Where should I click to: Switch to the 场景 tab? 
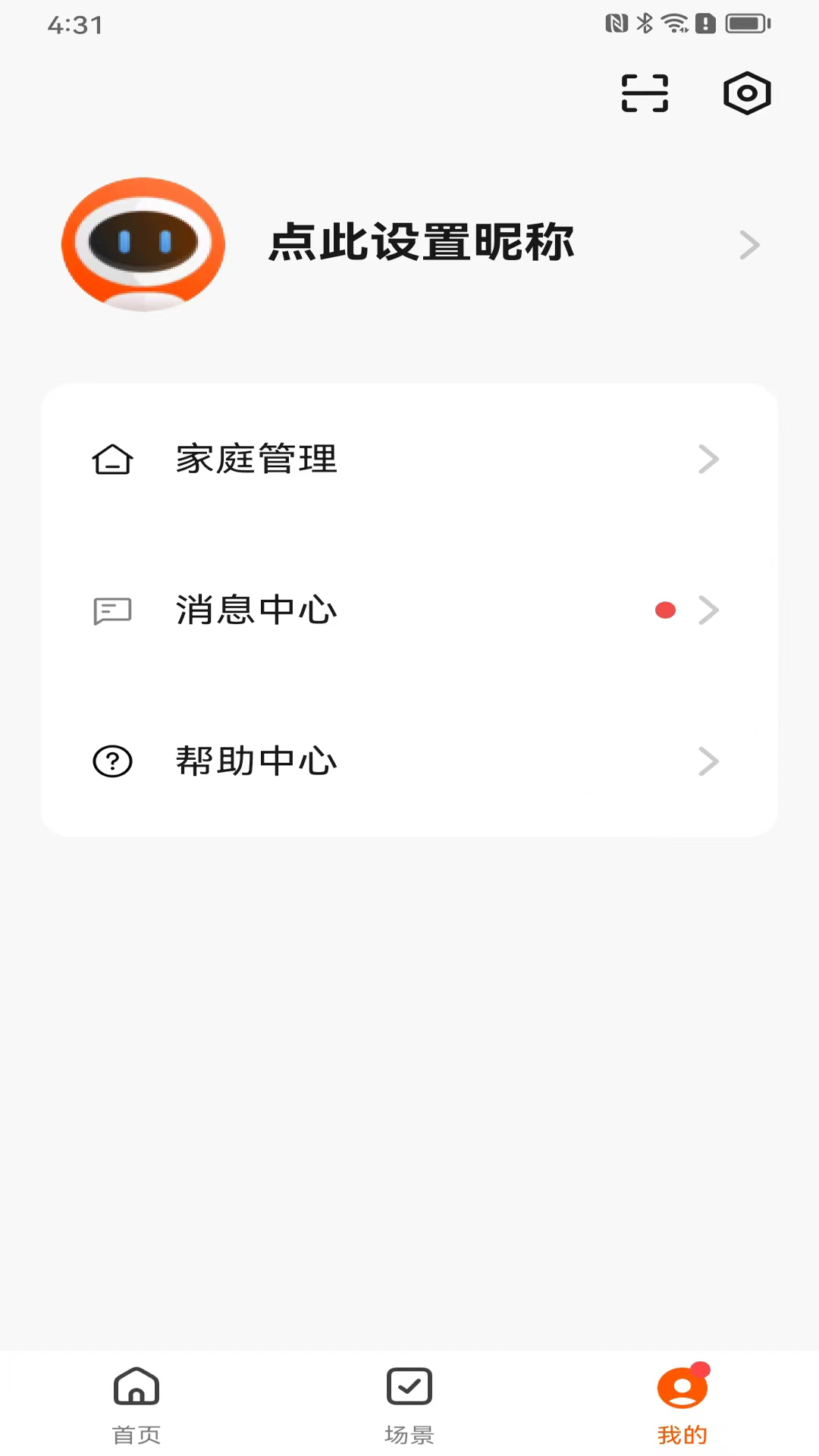point(409,1403)
